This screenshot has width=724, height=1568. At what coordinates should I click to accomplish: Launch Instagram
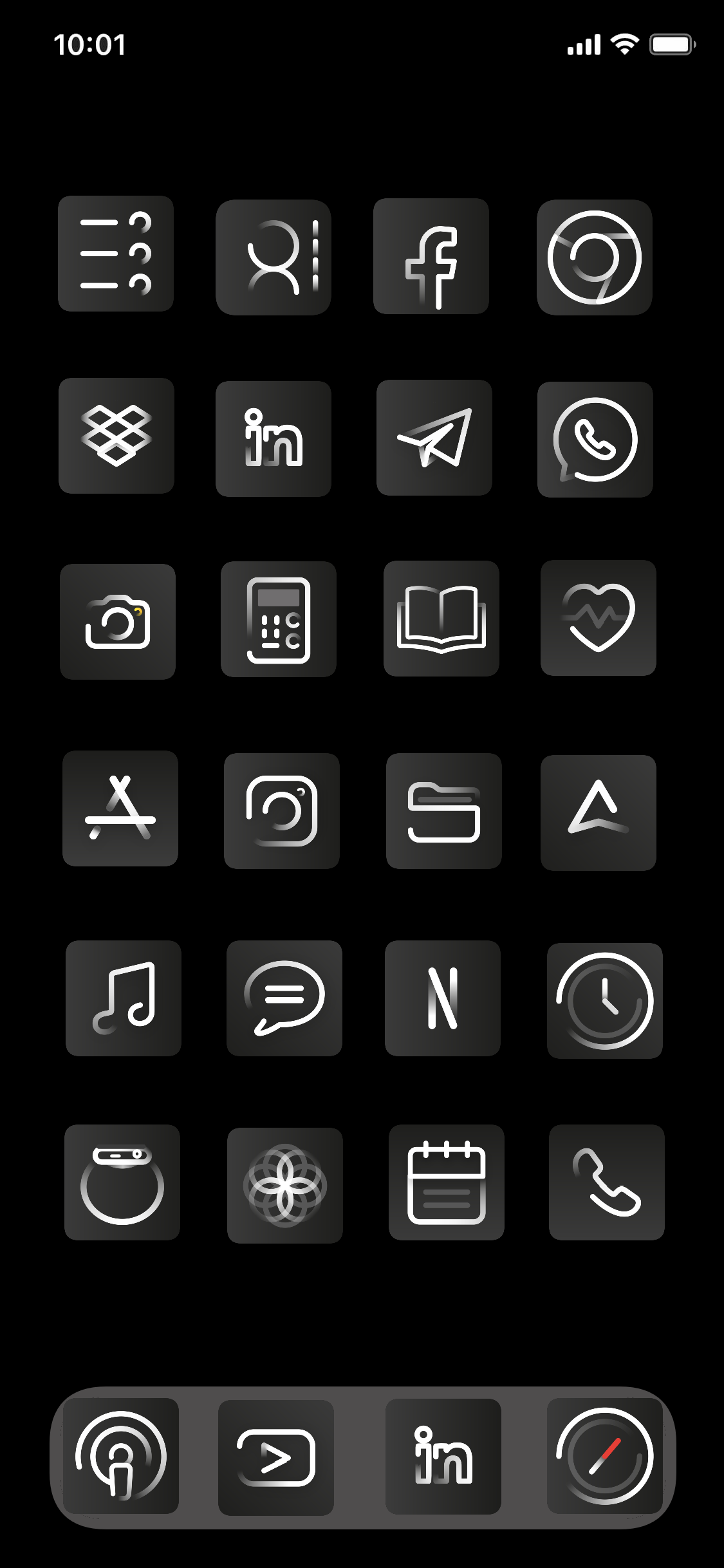(281, 808)
